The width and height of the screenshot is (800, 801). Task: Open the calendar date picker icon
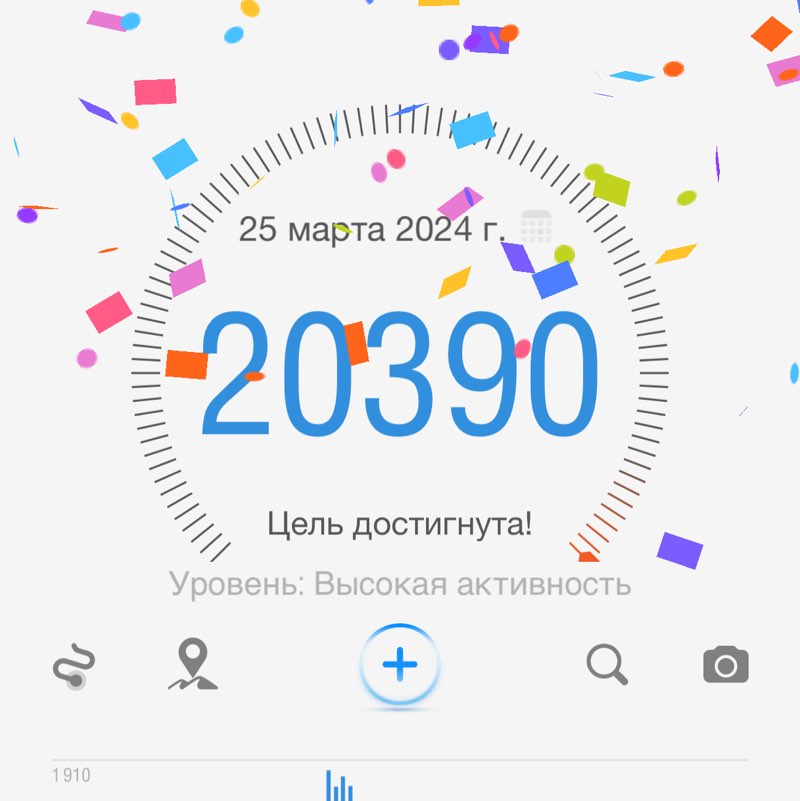pos(536,227)
